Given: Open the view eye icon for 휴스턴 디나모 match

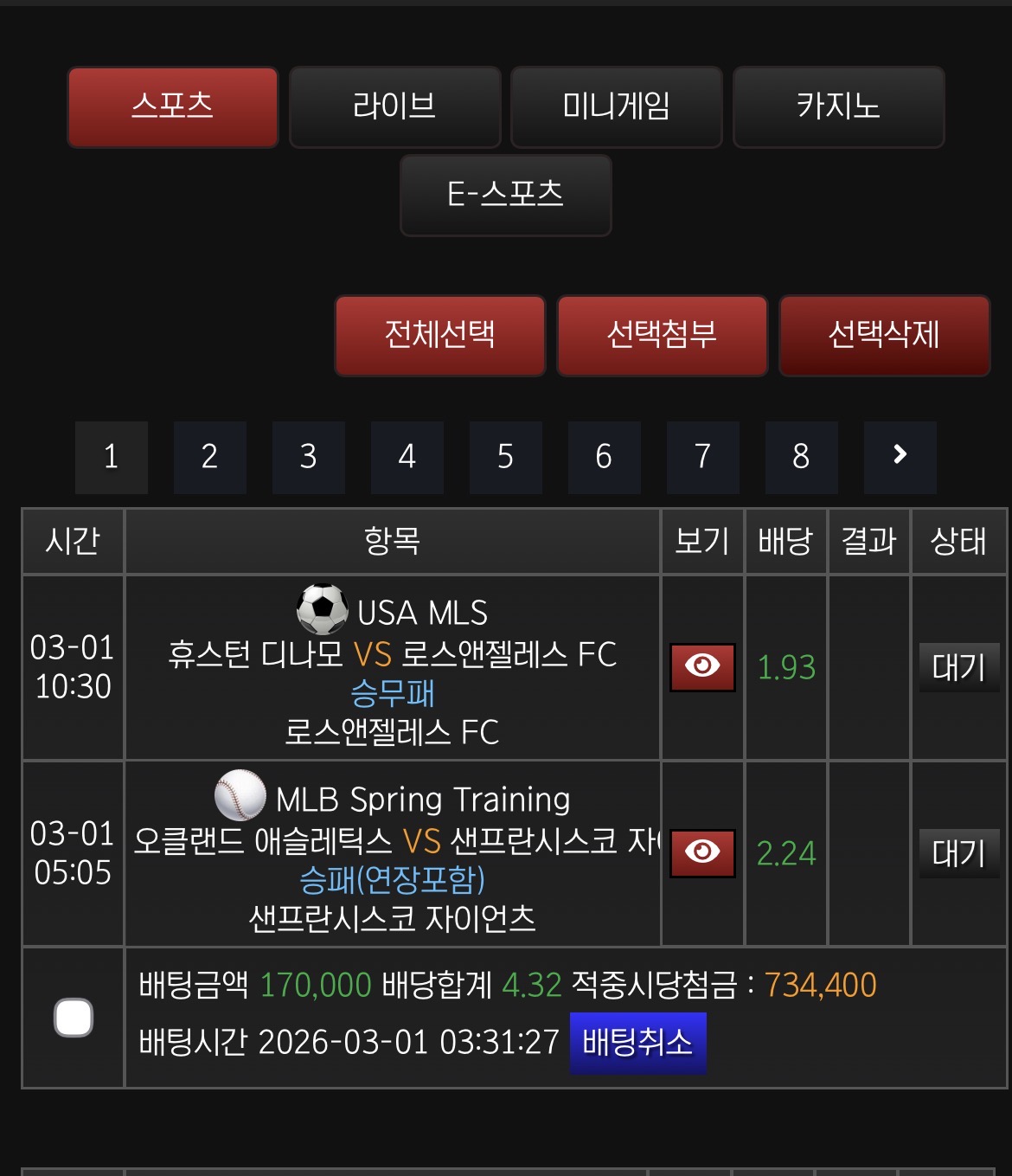Looking at the screenshot, I should pyautogui.click(x=702, y=667).
